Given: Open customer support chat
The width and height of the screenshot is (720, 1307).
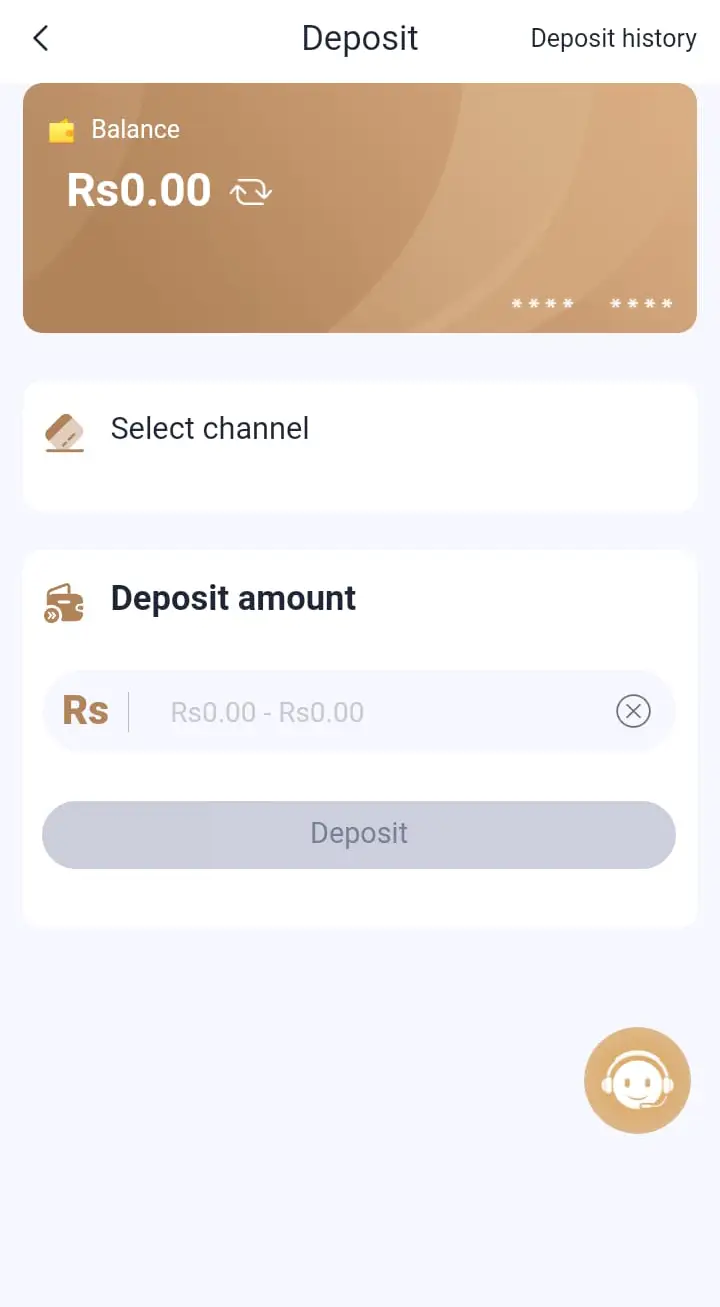Looking at the screenshot, I should (637, 1081).
